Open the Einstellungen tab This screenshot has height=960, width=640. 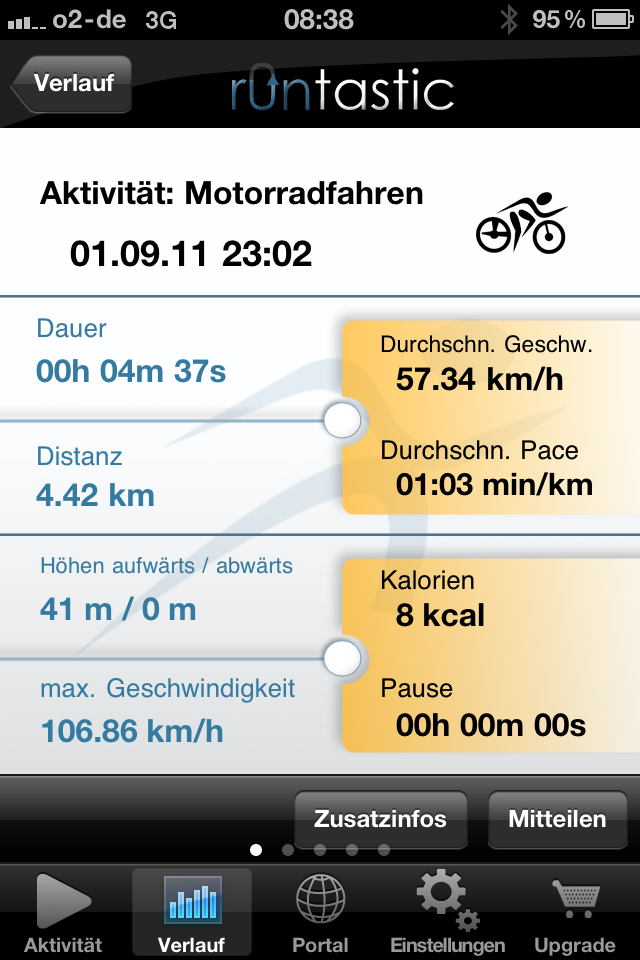[x=447, y=912]
